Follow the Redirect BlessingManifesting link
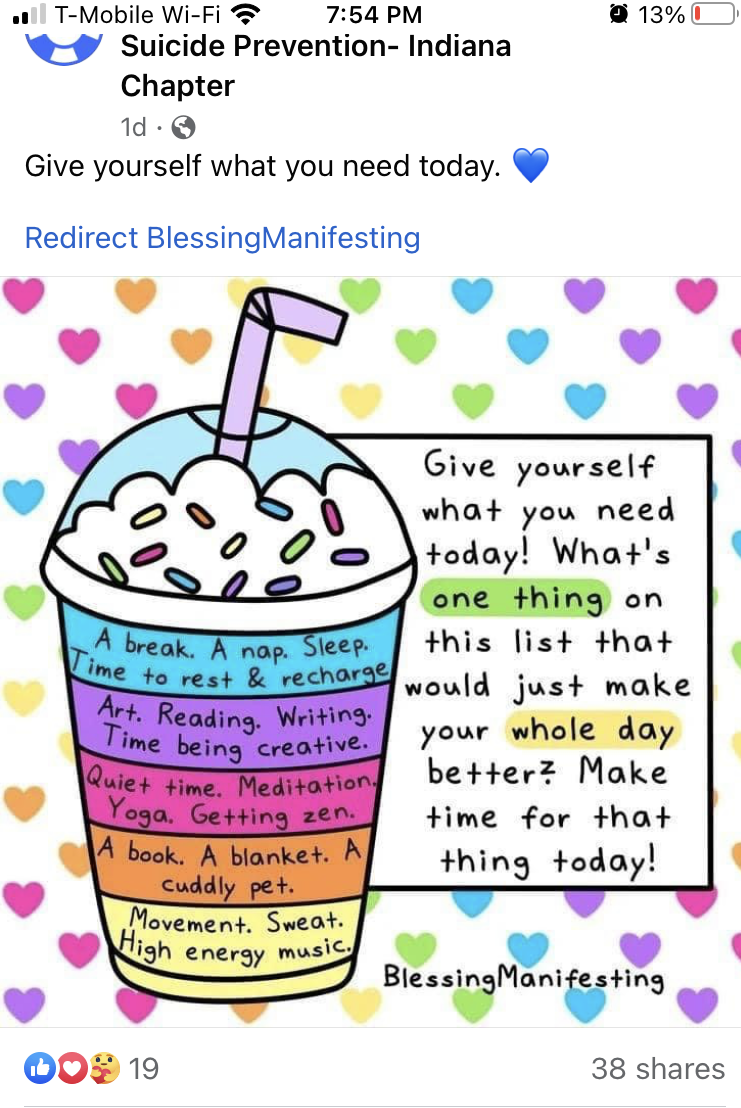Image resolution: width=741 pixels, height=1108 pixels. pos(222,238)
